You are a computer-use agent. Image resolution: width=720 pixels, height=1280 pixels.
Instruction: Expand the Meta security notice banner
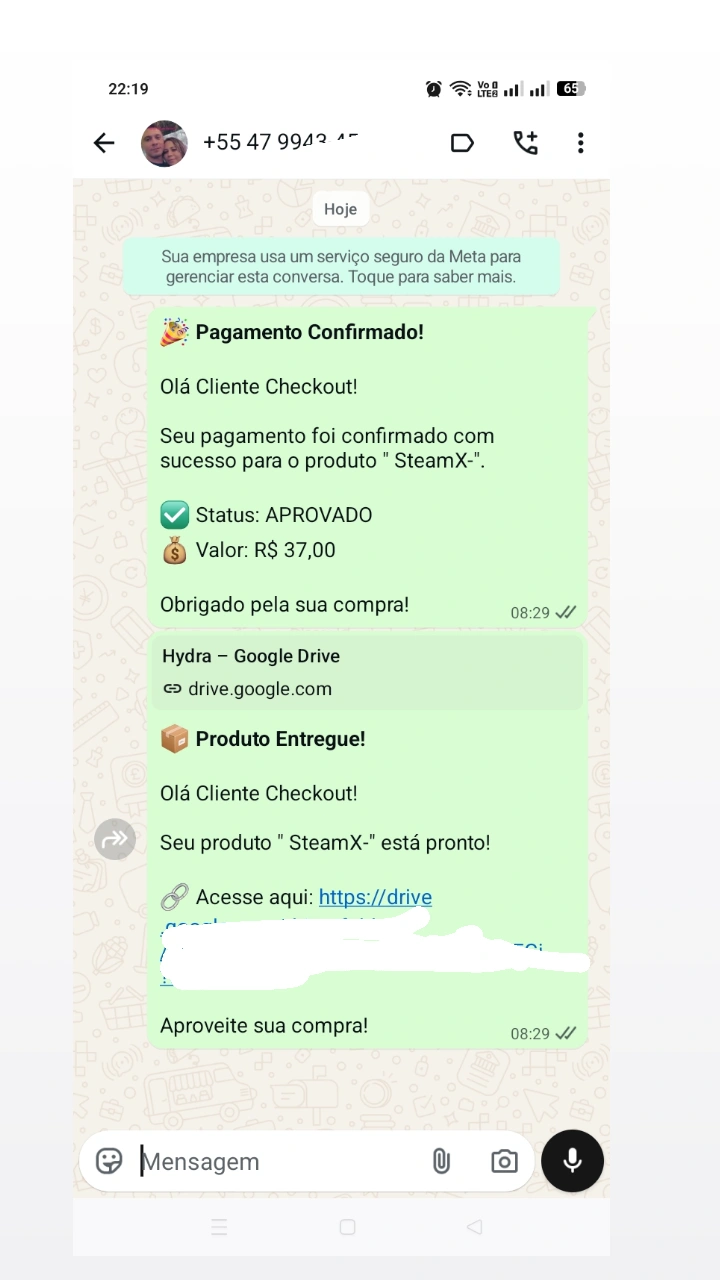340,266
